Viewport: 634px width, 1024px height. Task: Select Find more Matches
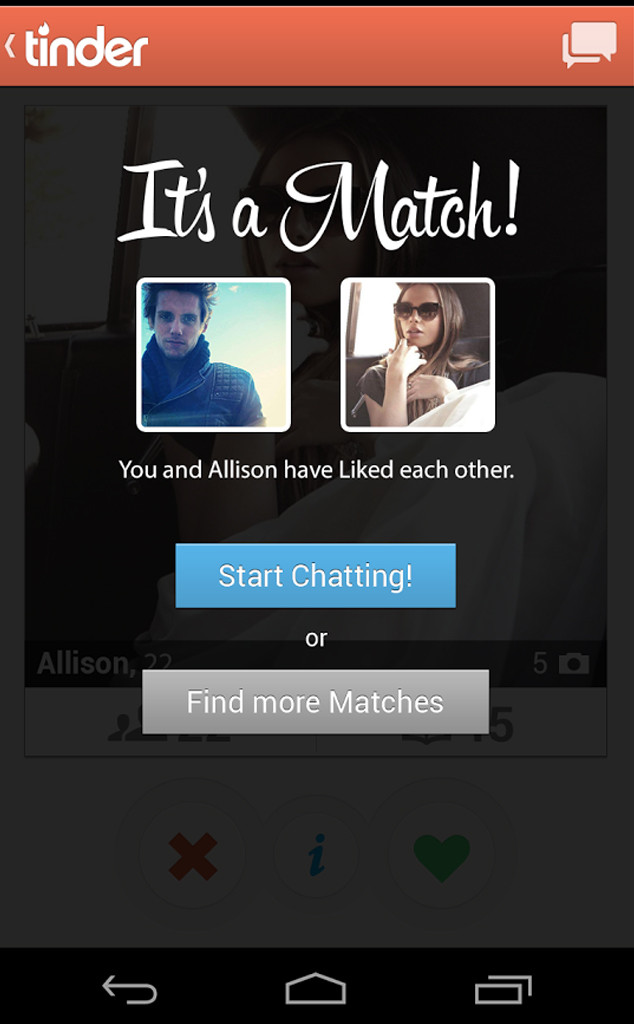coord(315,701)
